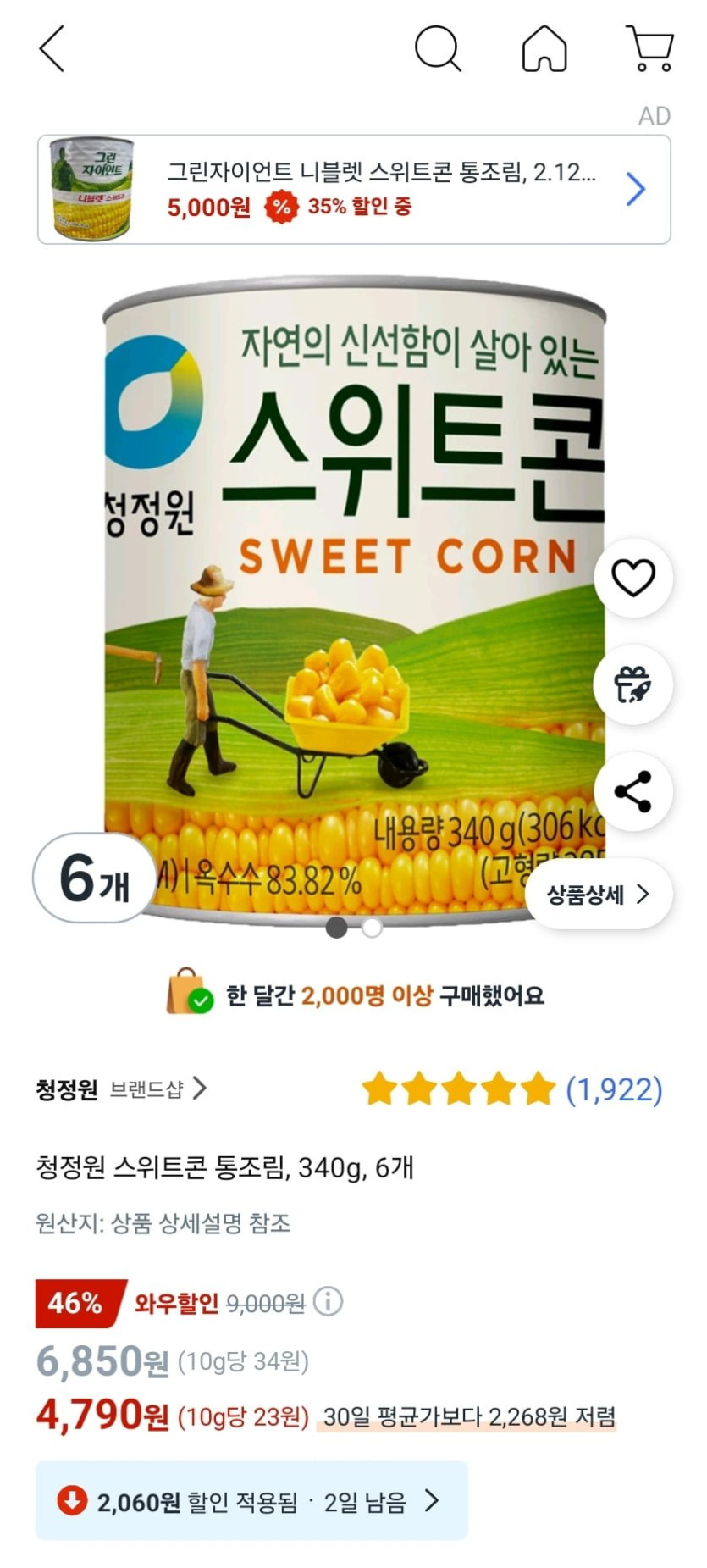Screen dimensions: 707x1568
Task: Expand the 2,060원 할인 적용됨 banner
Action: click(251, 1501)
